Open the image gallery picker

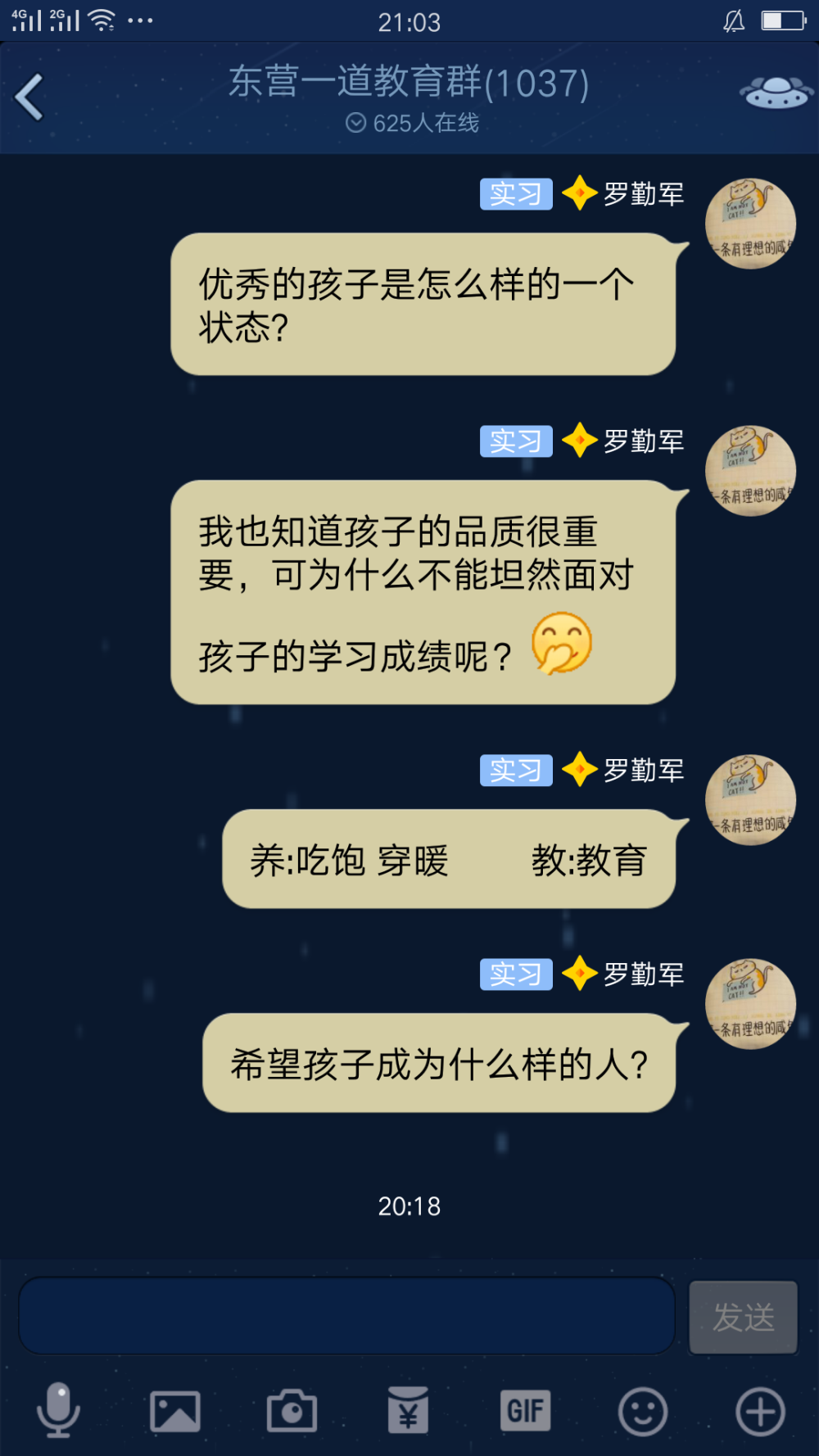pos(175,1412)
